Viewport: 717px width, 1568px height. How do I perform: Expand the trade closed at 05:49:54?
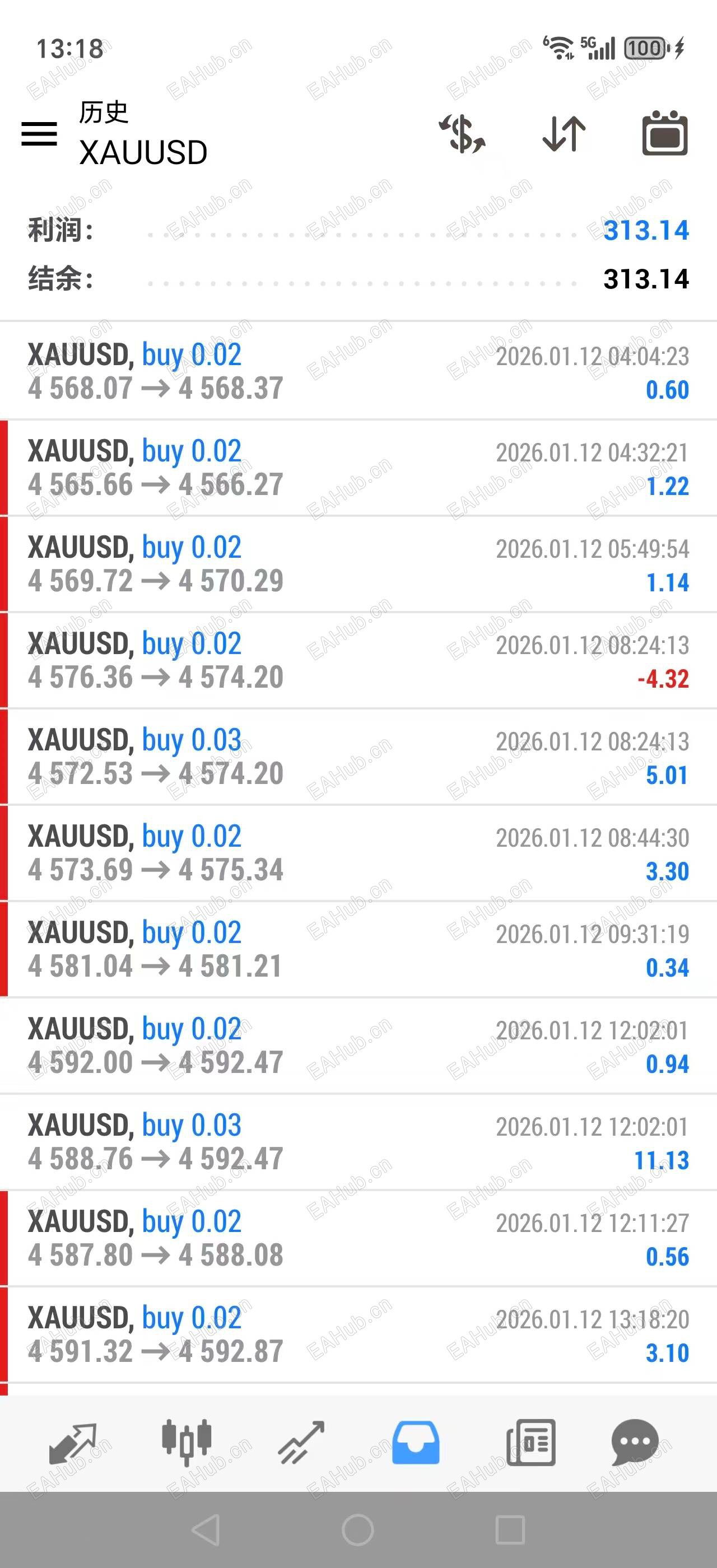coord(358,564)
